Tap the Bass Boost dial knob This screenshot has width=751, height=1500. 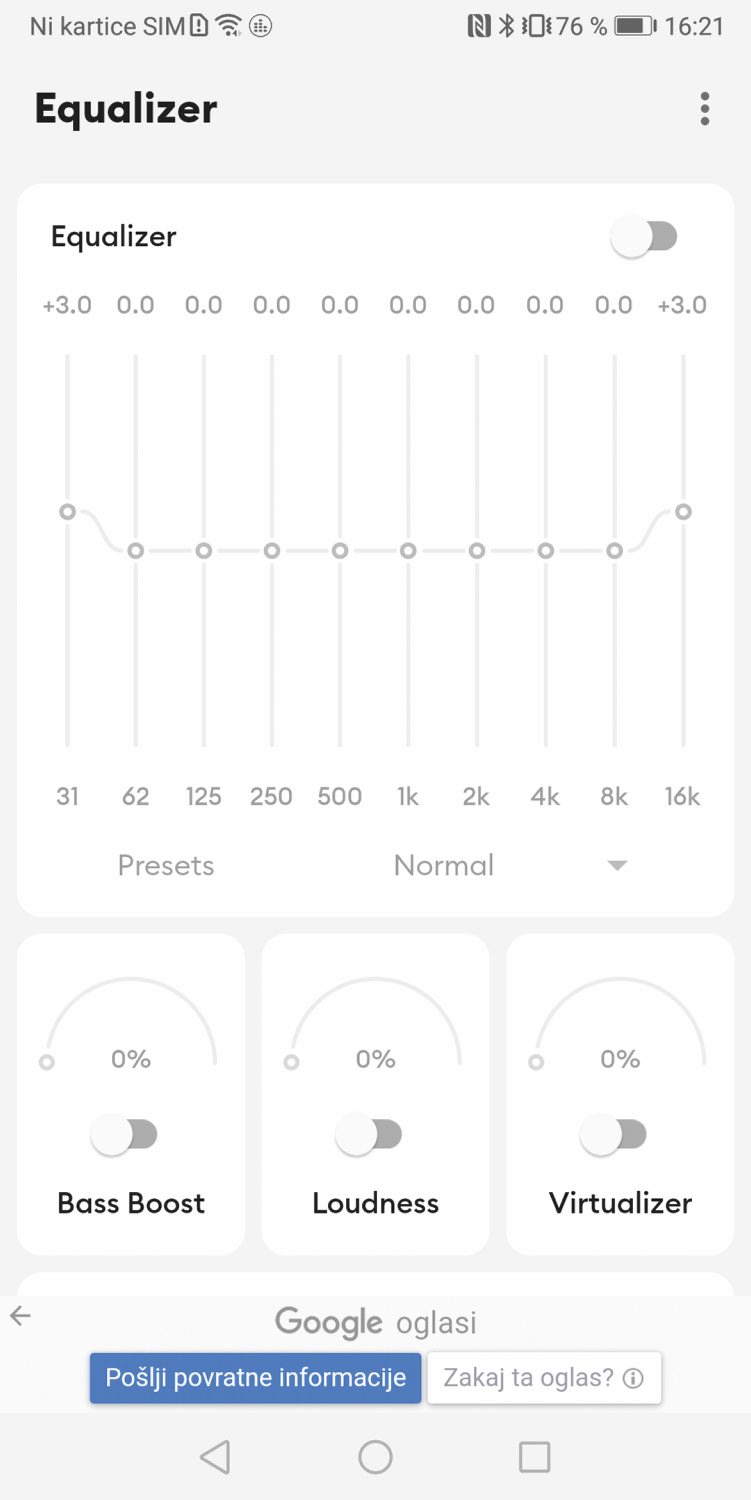click(x=46, y=1062)
